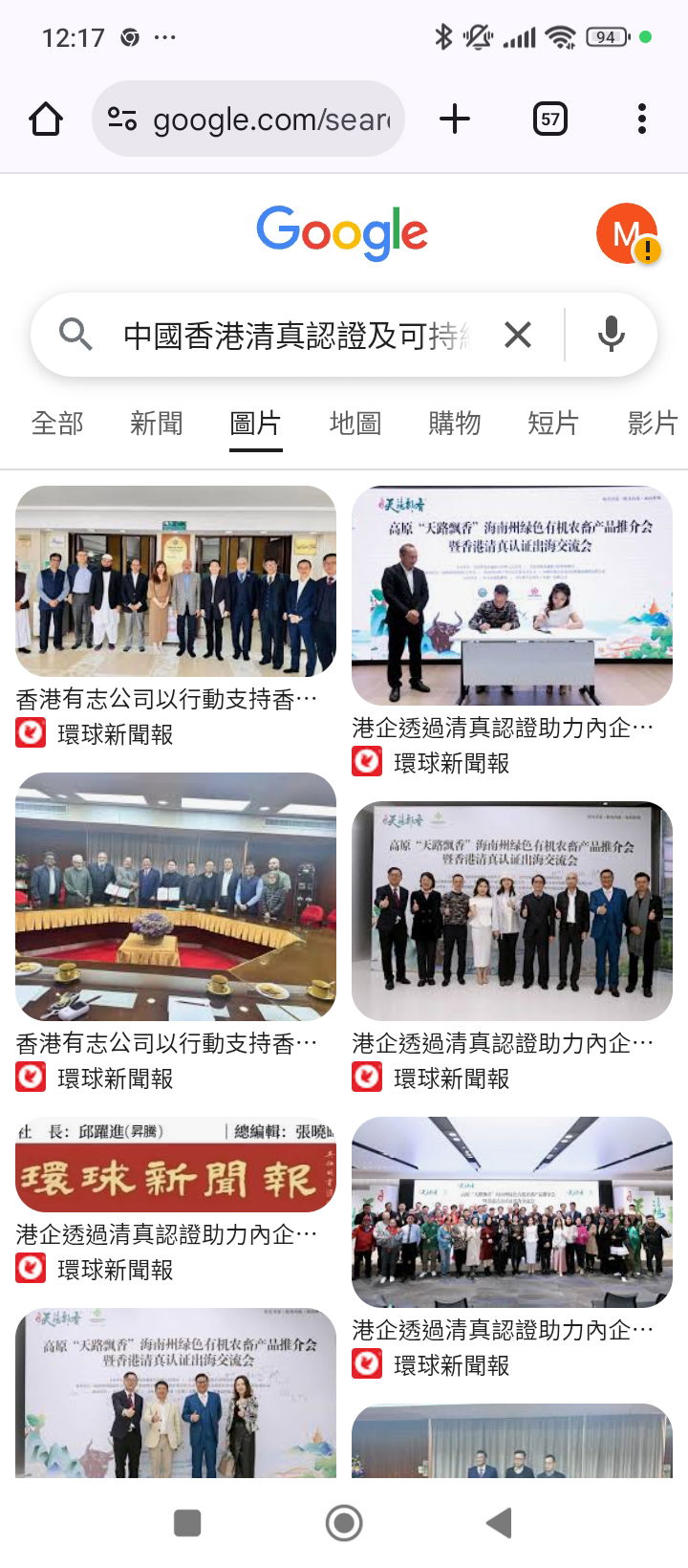Switch to the 短片 tab
Image resolution: width=688 pixels, height=1568 pixels.
554,423
